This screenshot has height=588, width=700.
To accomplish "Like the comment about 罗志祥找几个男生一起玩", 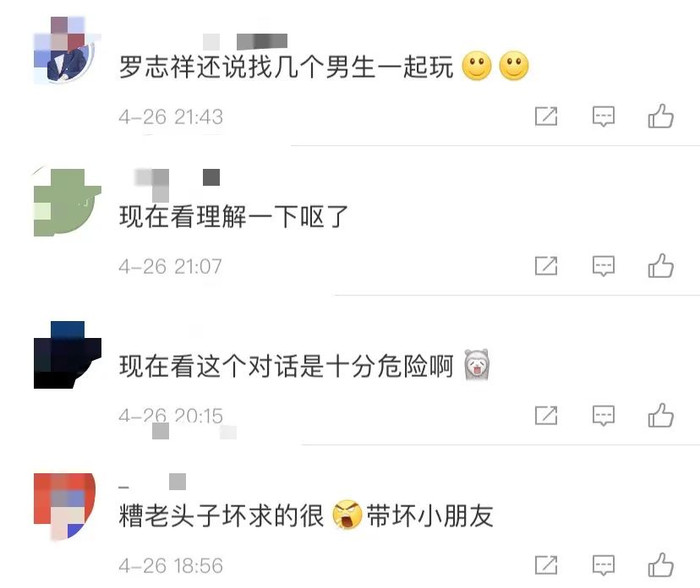I will point(660,116).
